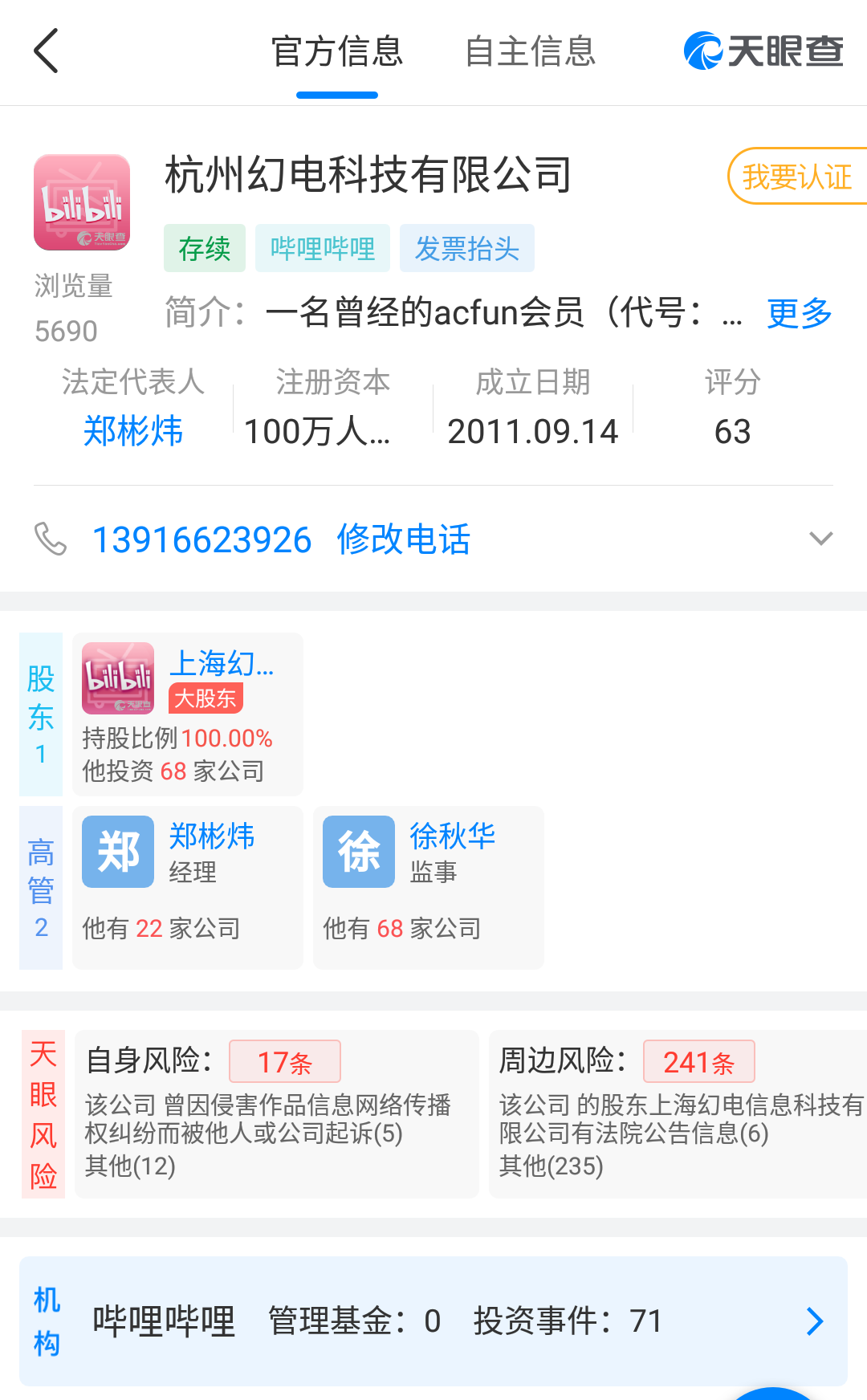
Task: Expand company intro with 更多
Action: 800,315
